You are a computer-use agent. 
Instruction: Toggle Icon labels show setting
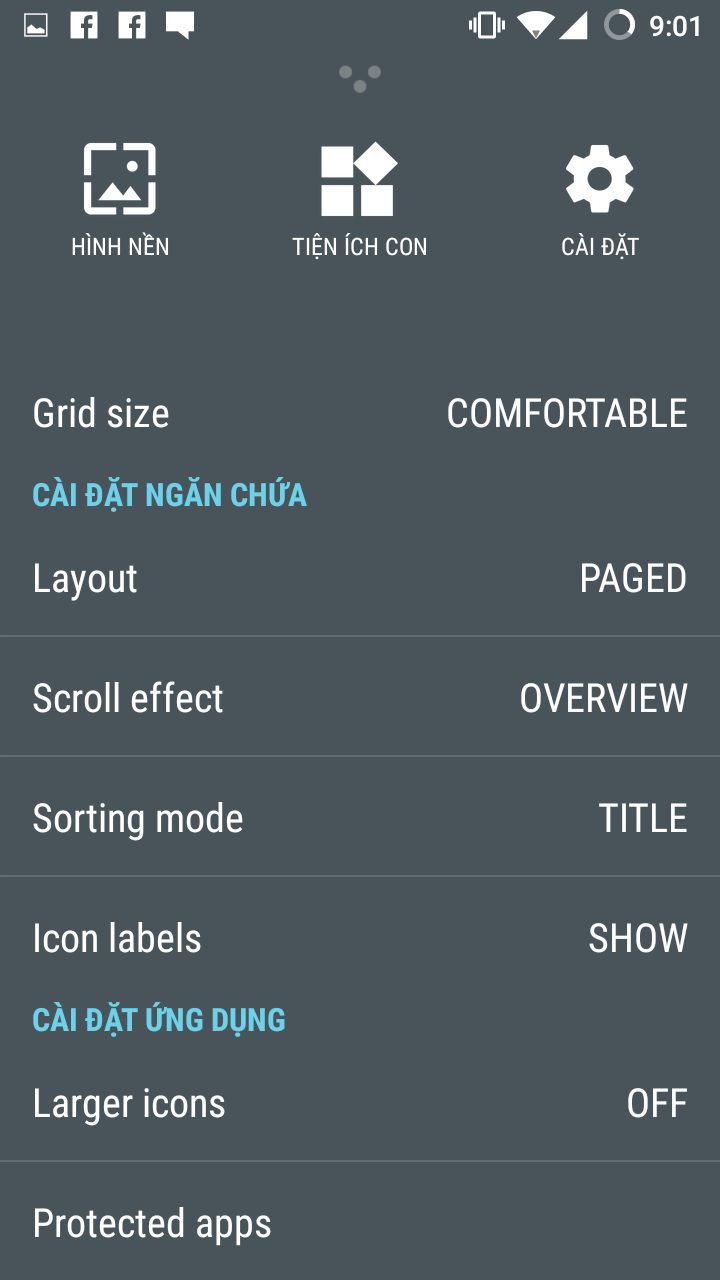coord(360,938)
